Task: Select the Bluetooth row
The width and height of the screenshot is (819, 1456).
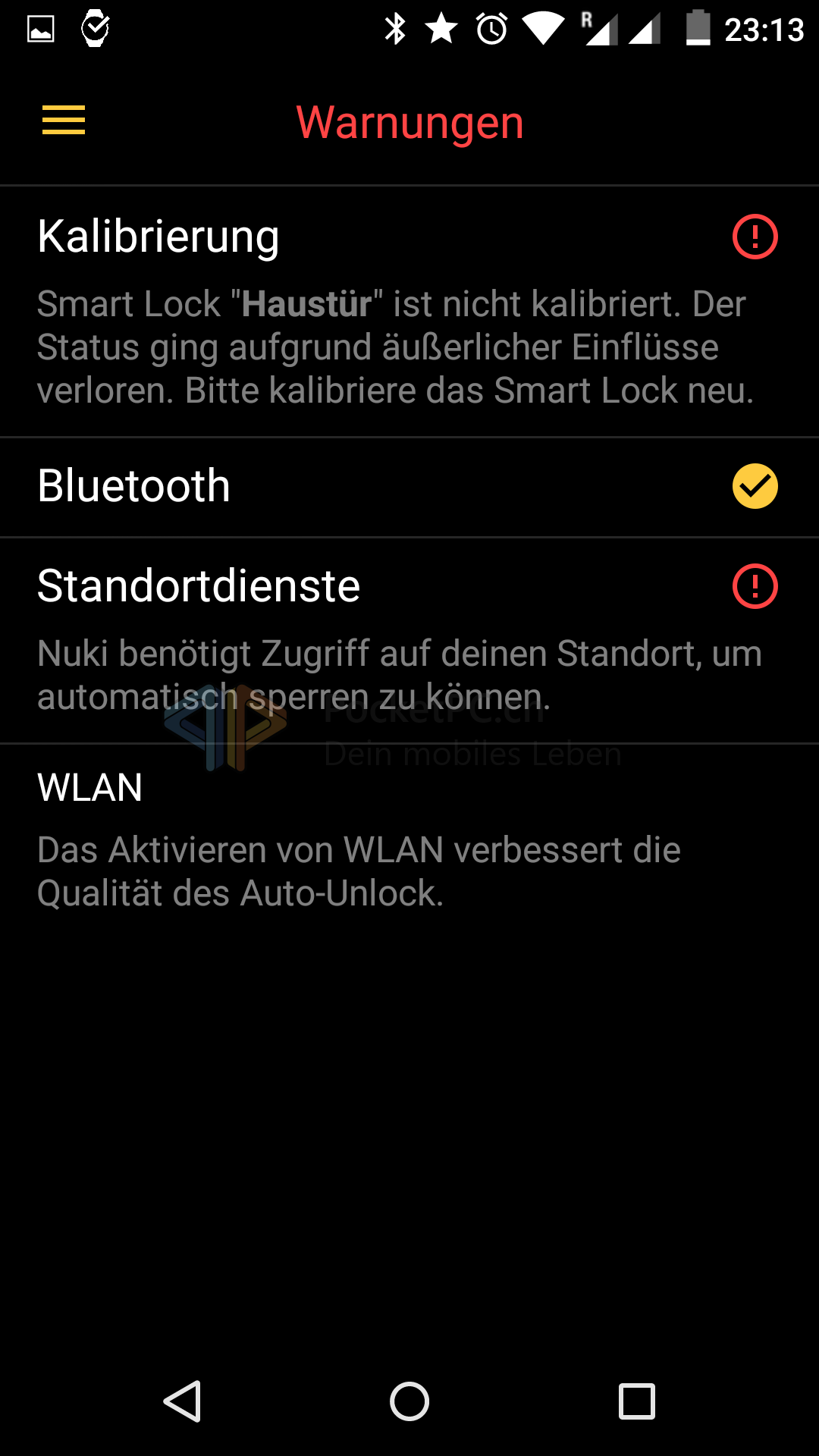Action: [x=409, y=486]
